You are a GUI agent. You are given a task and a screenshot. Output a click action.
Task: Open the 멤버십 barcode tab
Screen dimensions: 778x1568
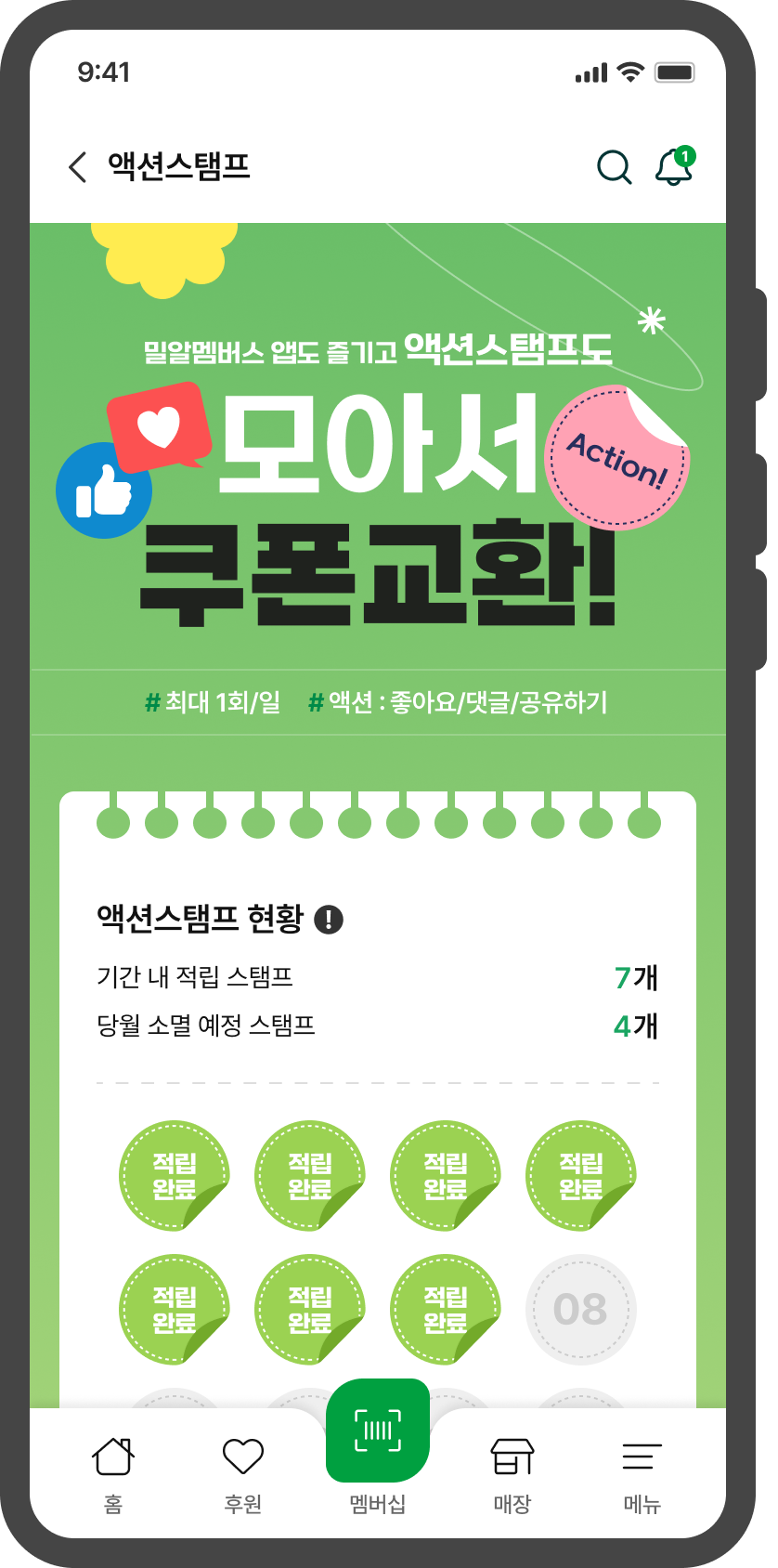(x=378, y=1432)
